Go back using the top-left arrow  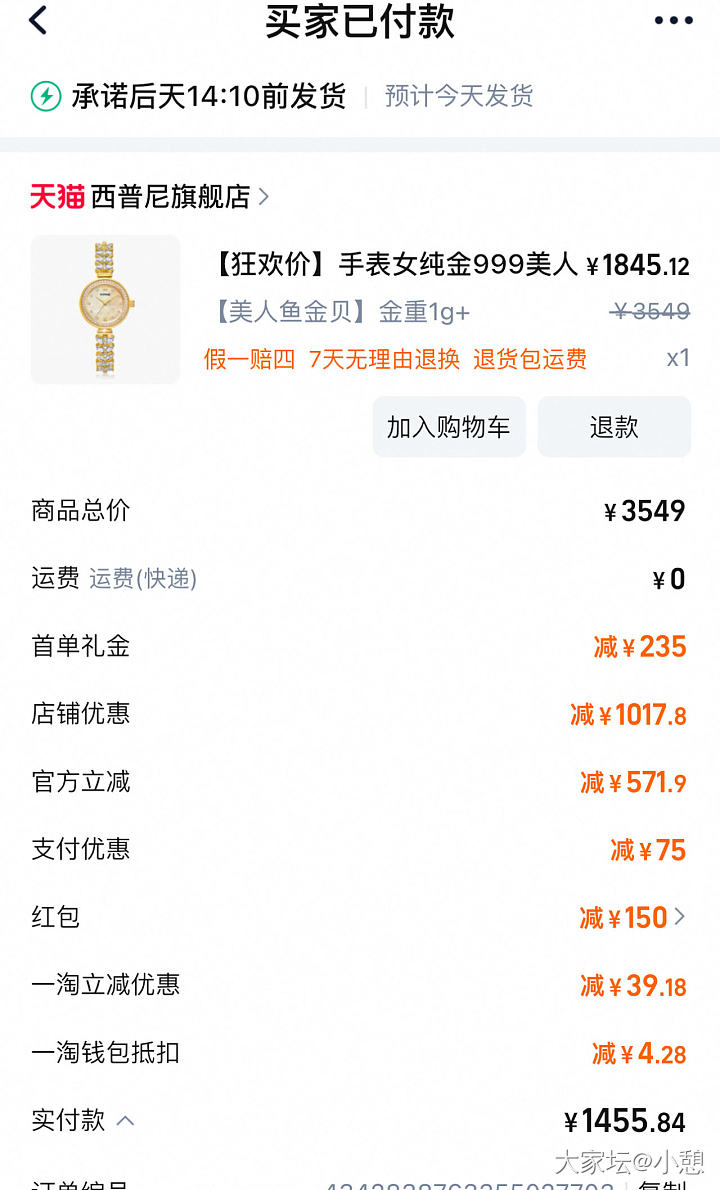coord(38,20)
